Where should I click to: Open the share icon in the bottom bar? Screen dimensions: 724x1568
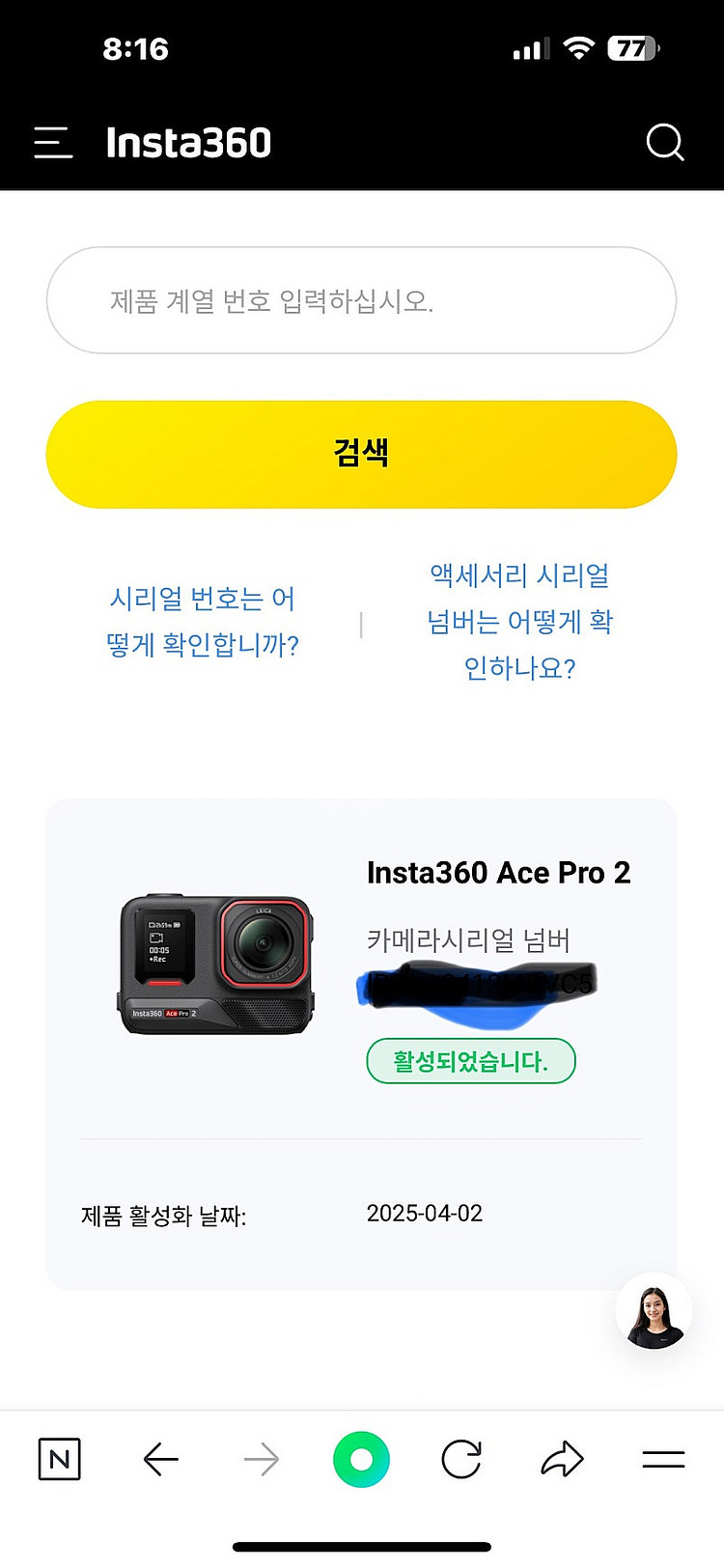click(x=563, y=1460)
